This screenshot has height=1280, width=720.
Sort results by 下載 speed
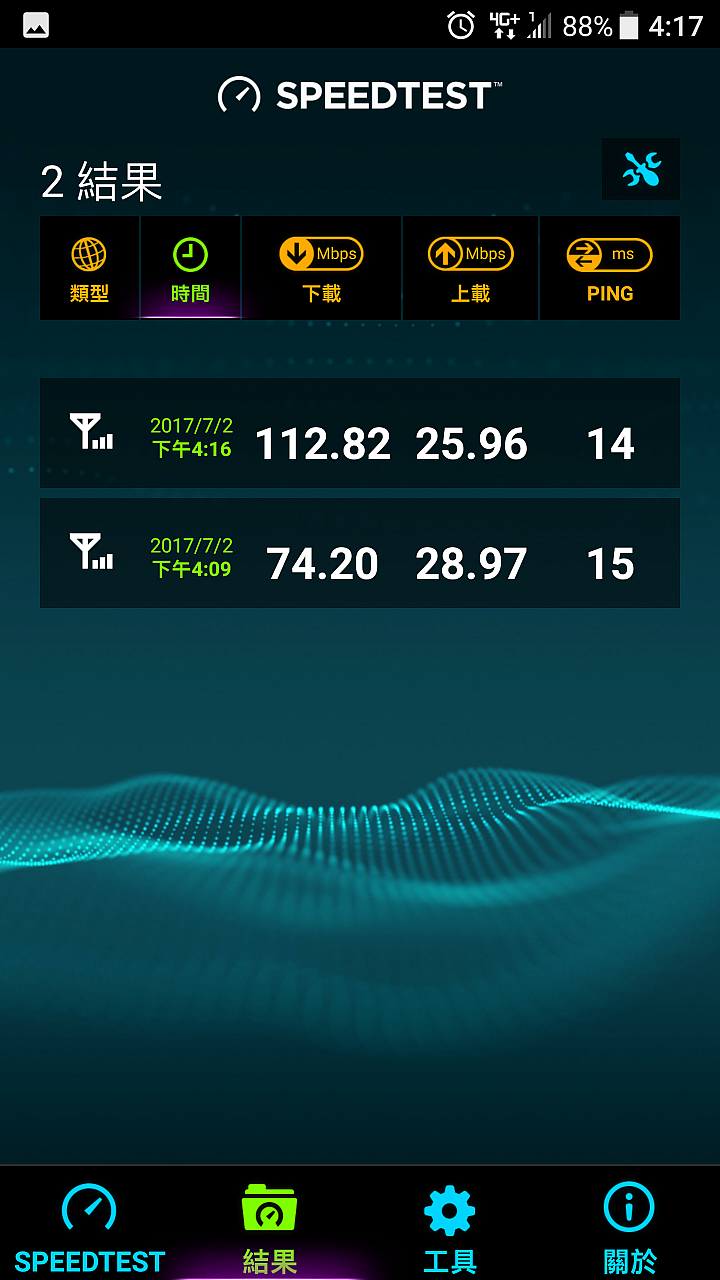321,268
